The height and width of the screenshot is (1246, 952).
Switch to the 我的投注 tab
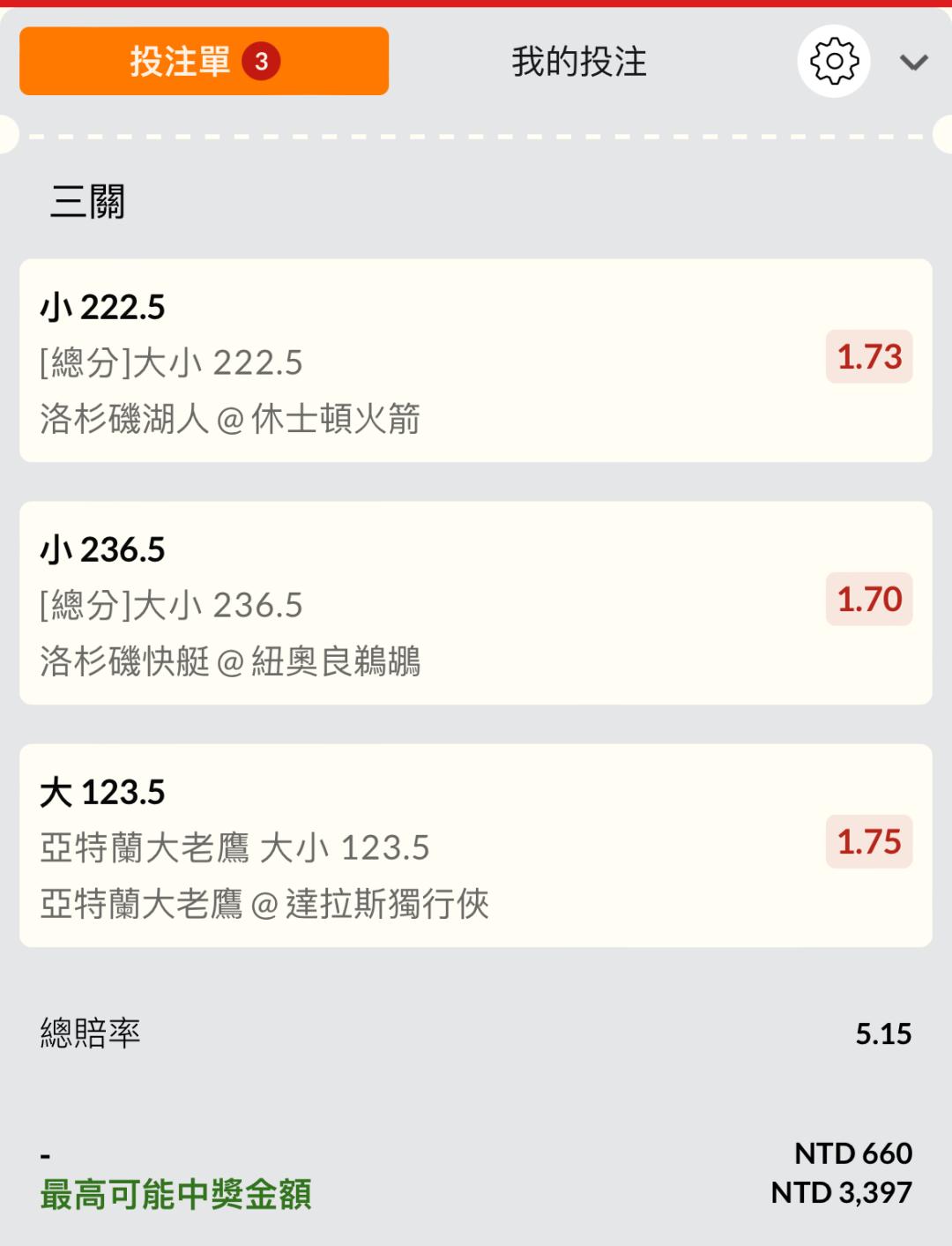pyautogui.click(x=579, y=62)
